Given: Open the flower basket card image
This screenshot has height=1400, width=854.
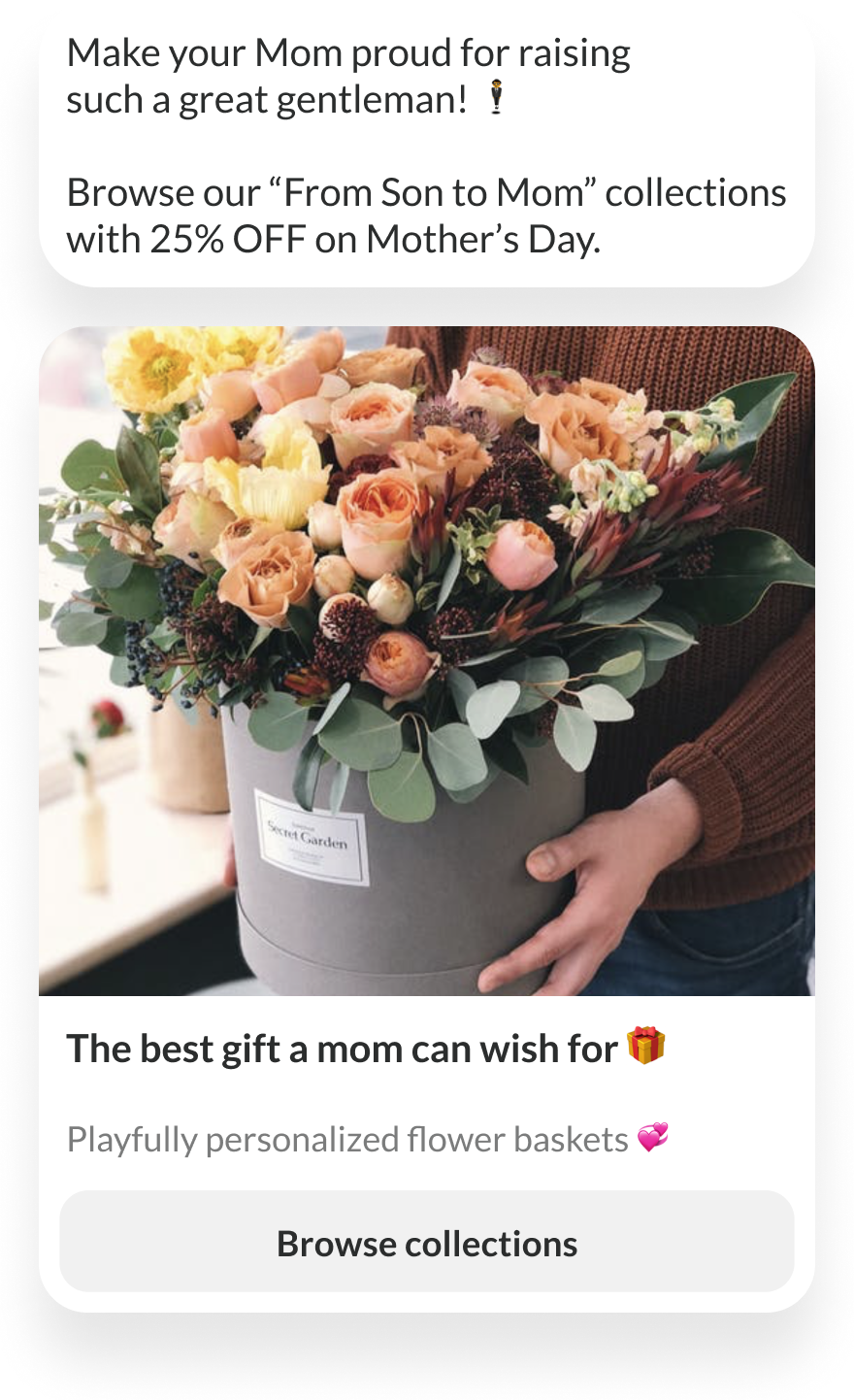Looking at the screenshot, I should click(427, 661).
